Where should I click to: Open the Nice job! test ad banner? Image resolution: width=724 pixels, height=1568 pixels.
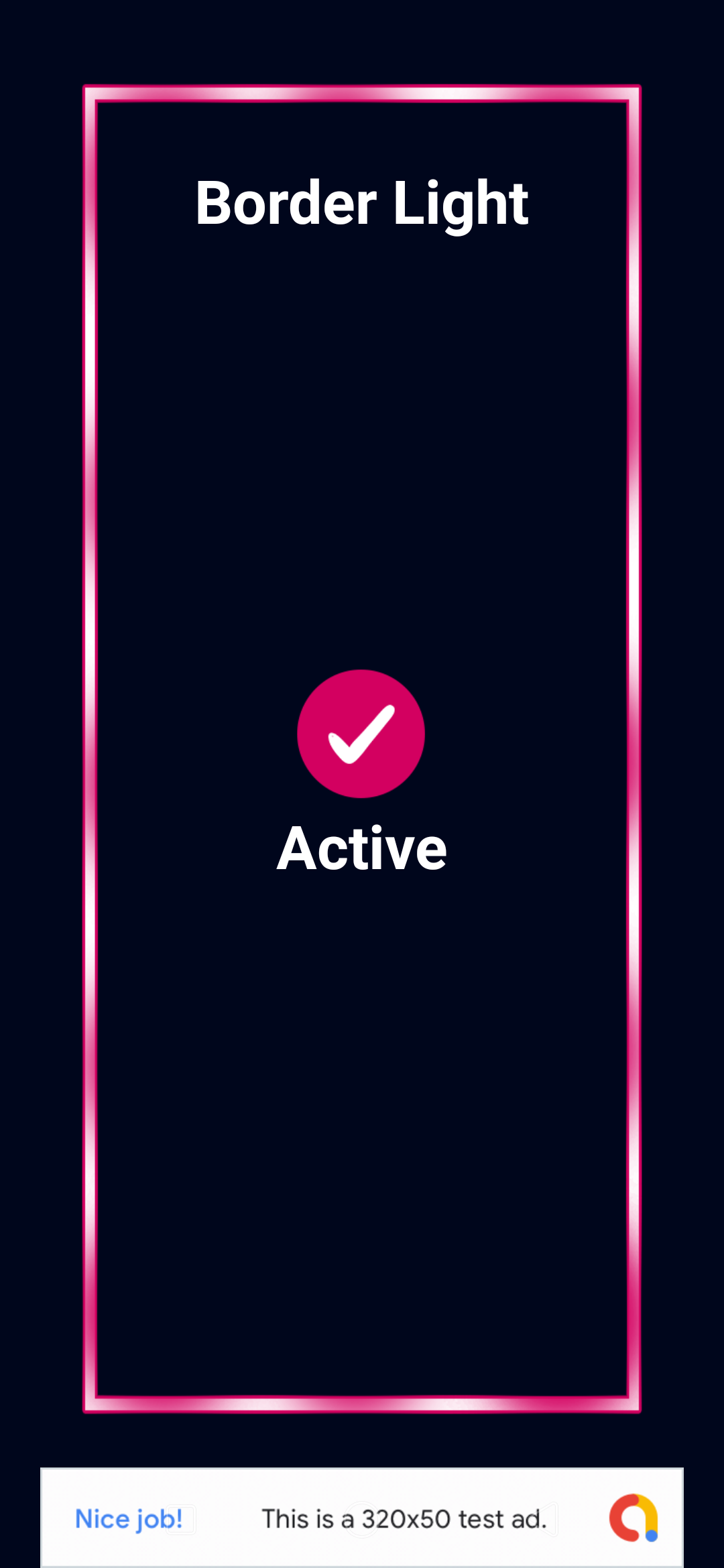[x=362, y=1518]
